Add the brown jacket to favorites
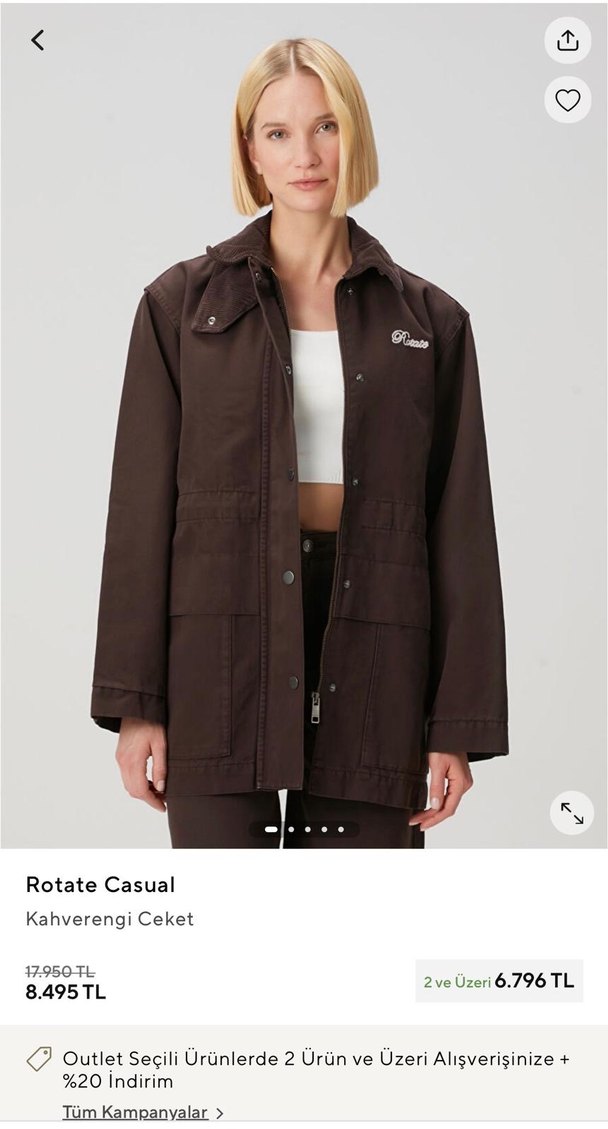The width and height of the screenshot is (608, 1129). click(568, 100)
